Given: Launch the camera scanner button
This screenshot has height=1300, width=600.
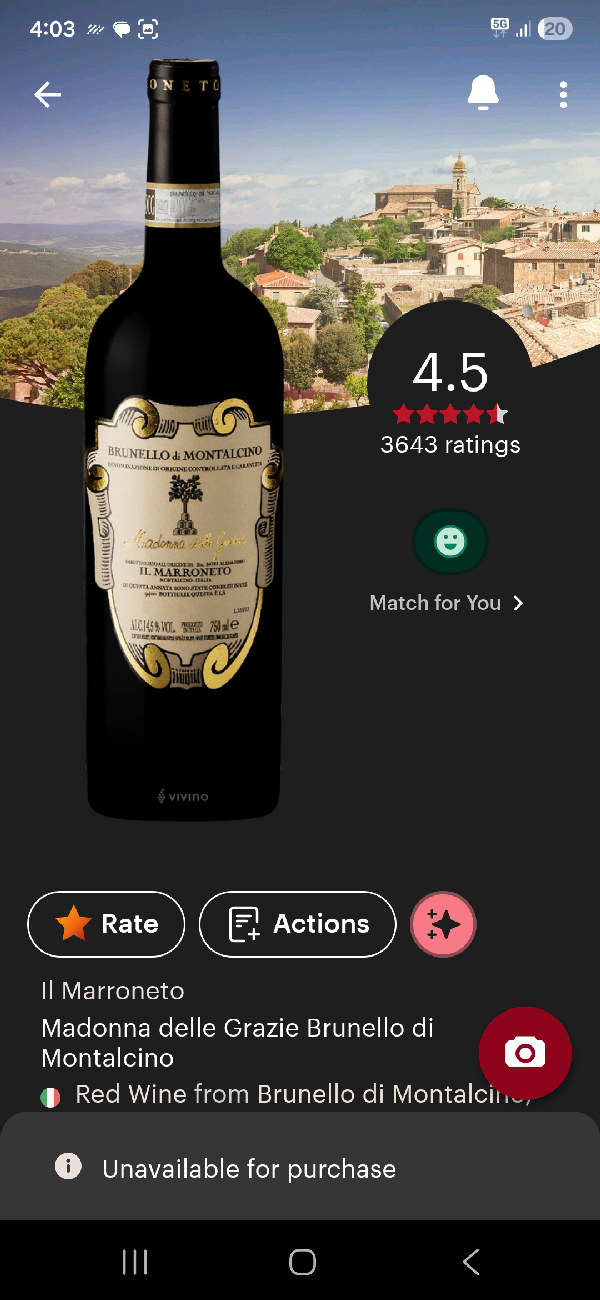Looking at the screenshot, I should [525, 1053].
